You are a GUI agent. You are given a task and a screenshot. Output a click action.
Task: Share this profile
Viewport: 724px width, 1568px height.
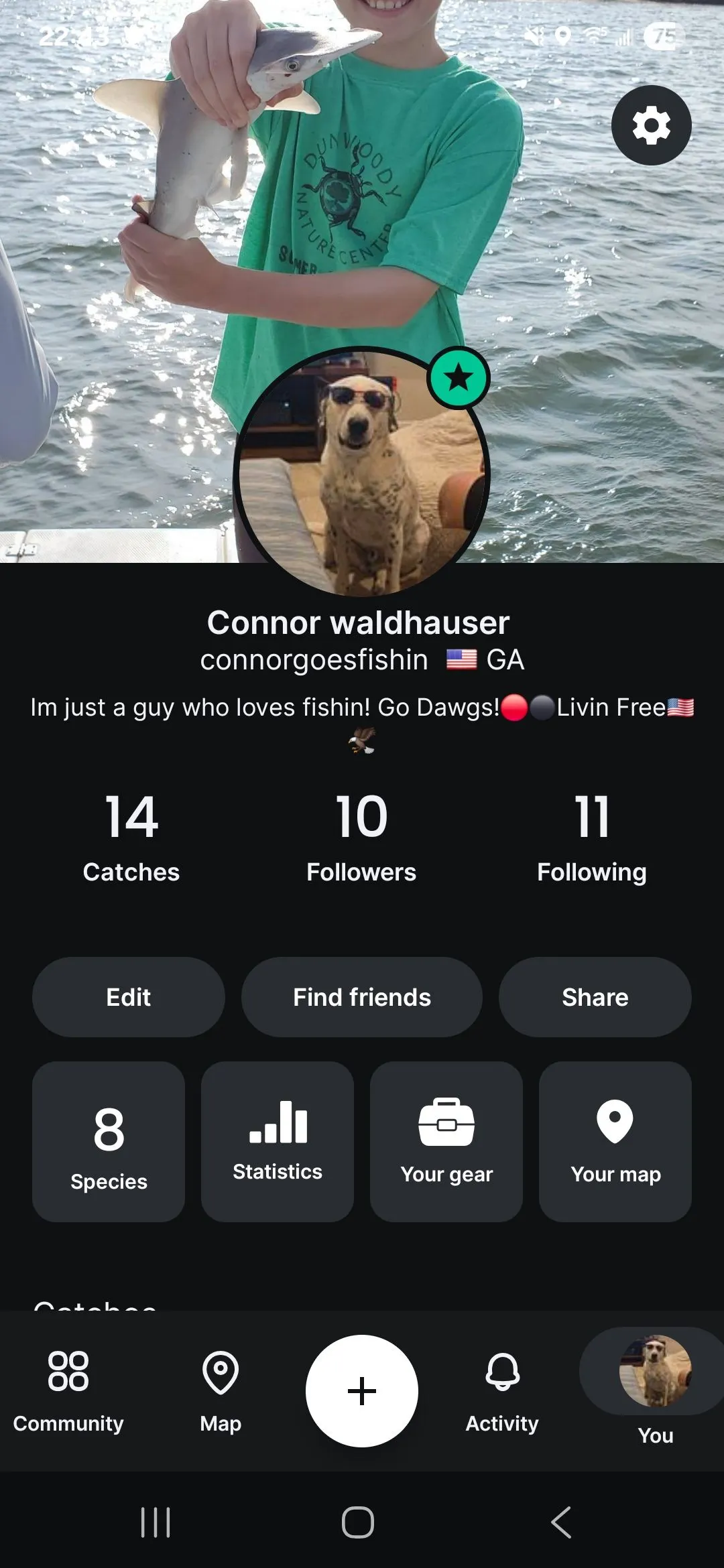coord(595,997)
